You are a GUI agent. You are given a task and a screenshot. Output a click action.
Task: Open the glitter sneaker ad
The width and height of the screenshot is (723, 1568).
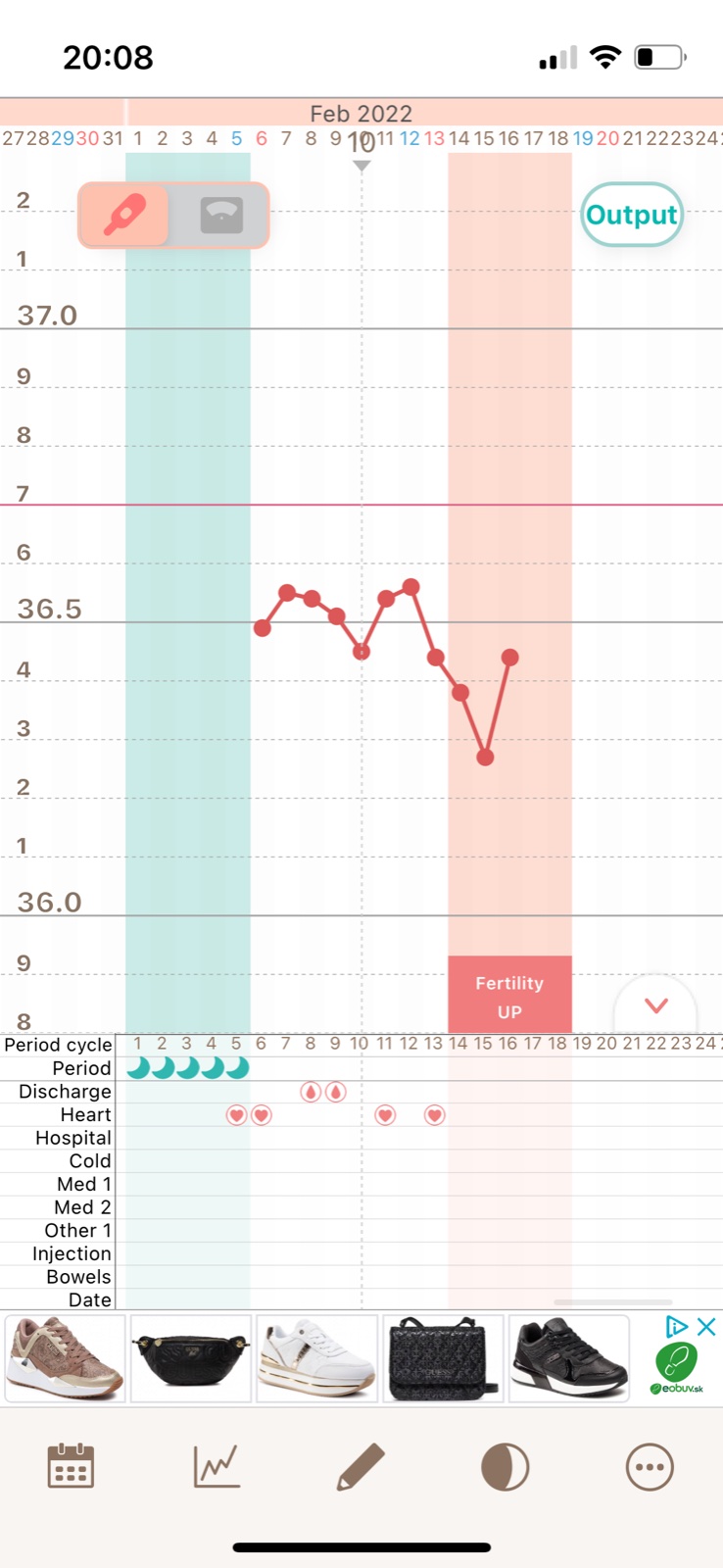[x=66, y=1359]
